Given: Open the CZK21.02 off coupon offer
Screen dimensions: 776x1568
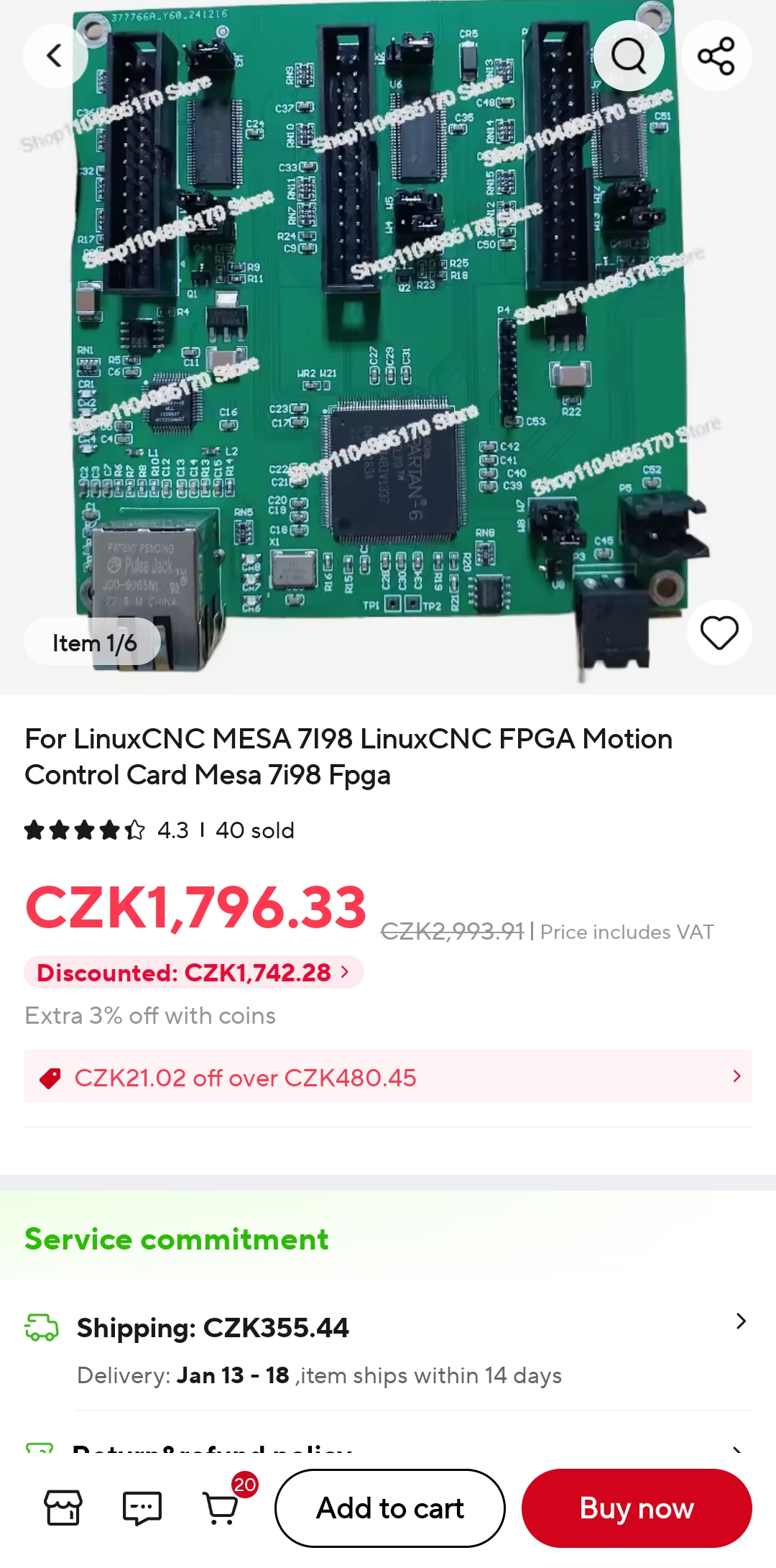Looking at the screenshot, I should coord(388,1077).
